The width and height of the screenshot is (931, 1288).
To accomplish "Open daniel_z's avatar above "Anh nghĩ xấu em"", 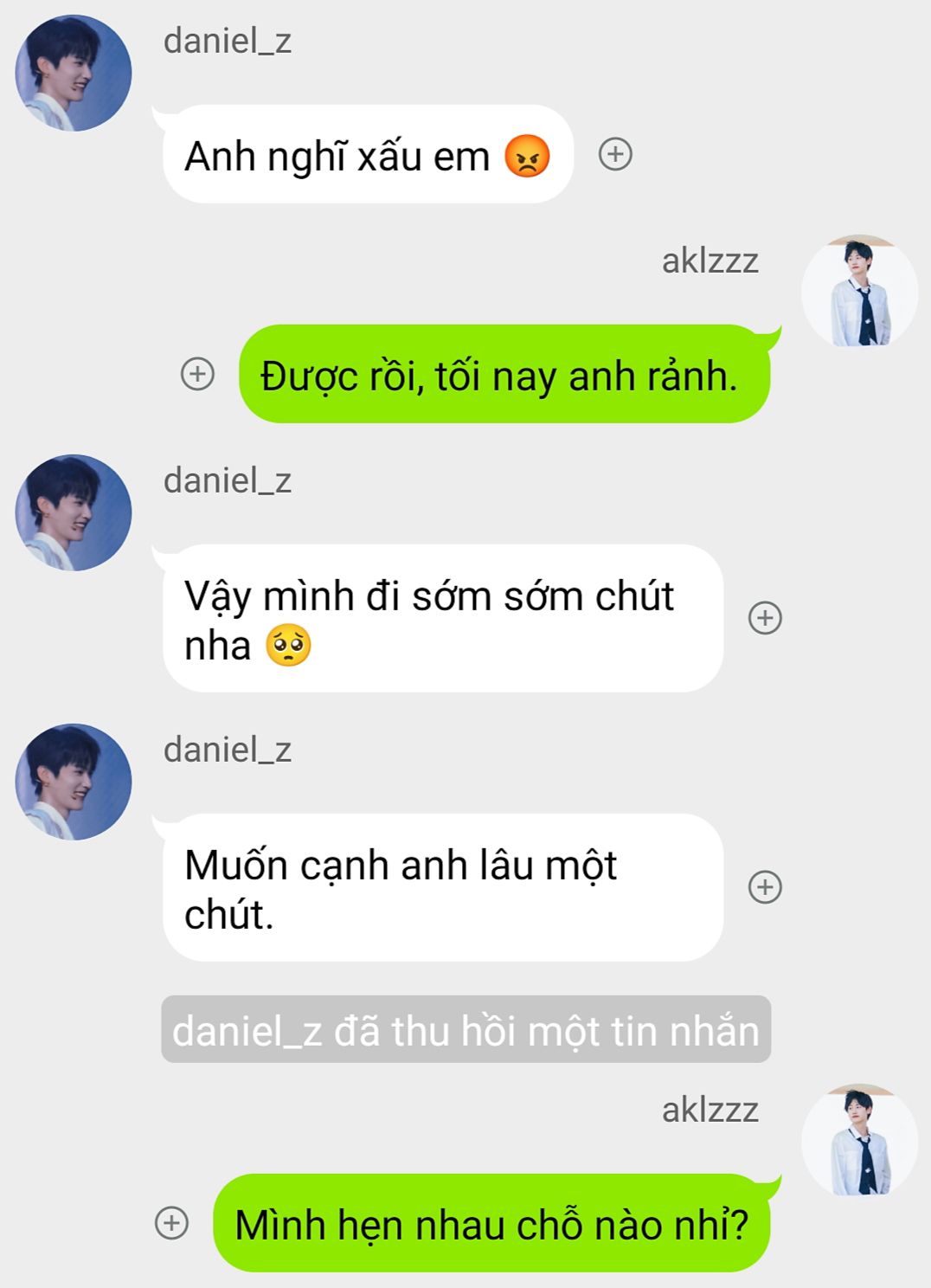I will coord(74,73).
